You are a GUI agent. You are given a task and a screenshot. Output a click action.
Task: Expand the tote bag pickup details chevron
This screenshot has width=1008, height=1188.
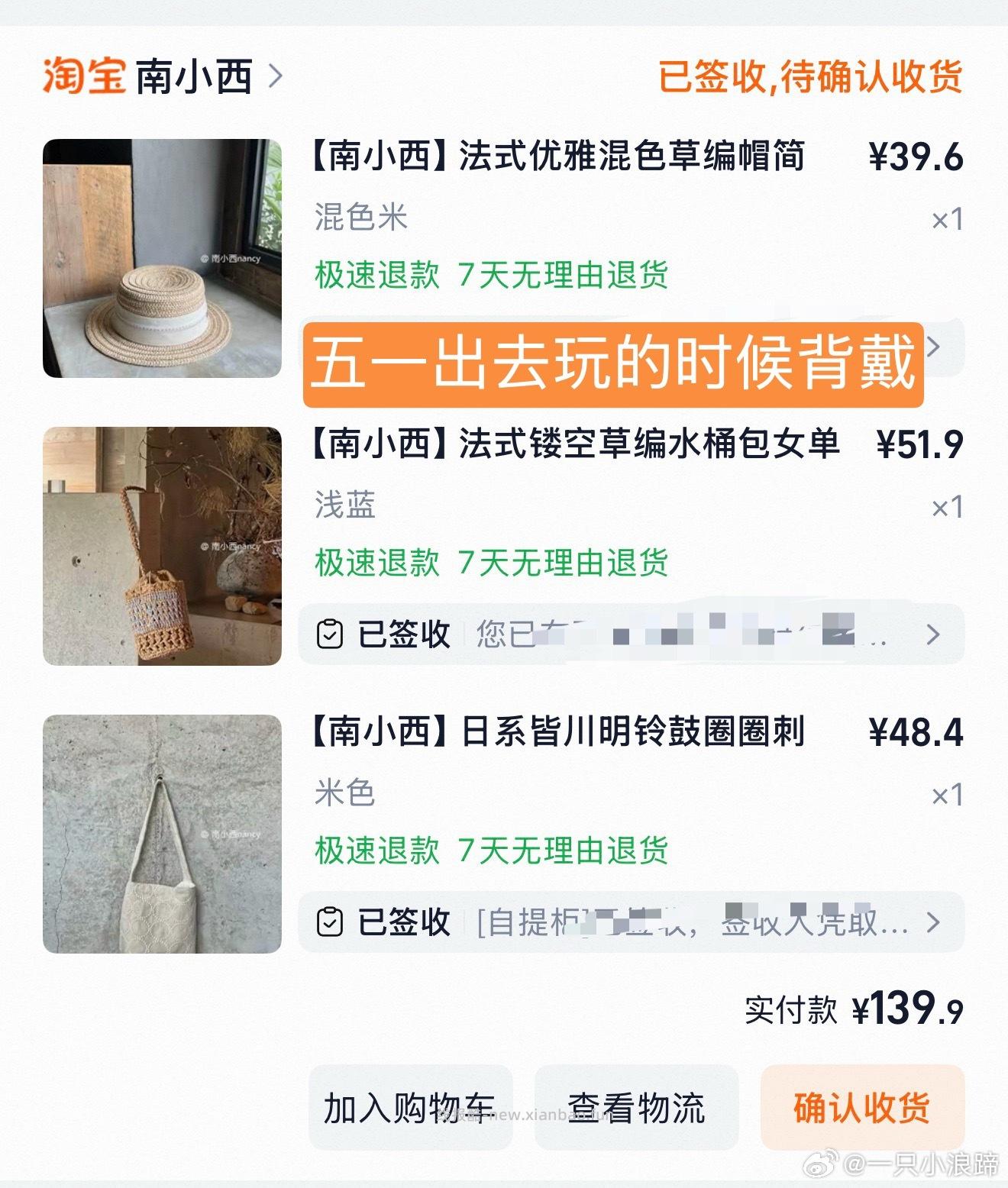(x=933, y=922)
